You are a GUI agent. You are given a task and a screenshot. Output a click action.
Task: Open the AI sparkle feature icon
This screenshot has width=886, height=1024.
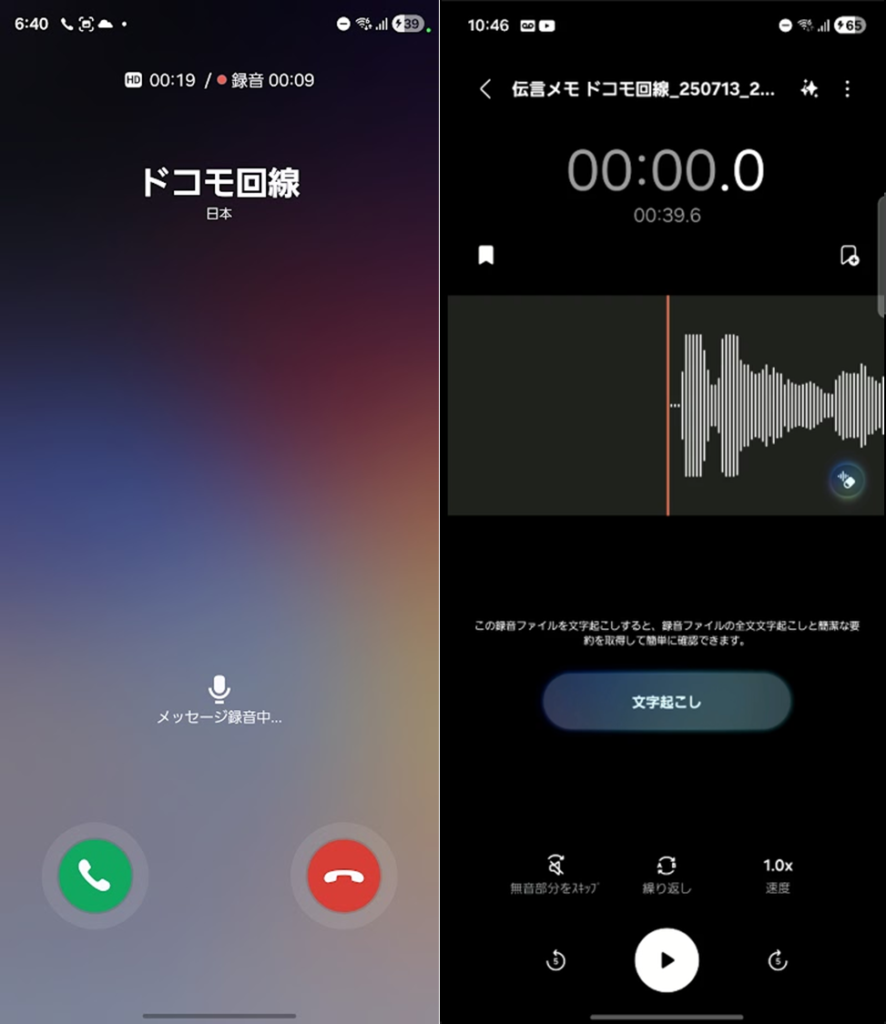coord(809,89)
